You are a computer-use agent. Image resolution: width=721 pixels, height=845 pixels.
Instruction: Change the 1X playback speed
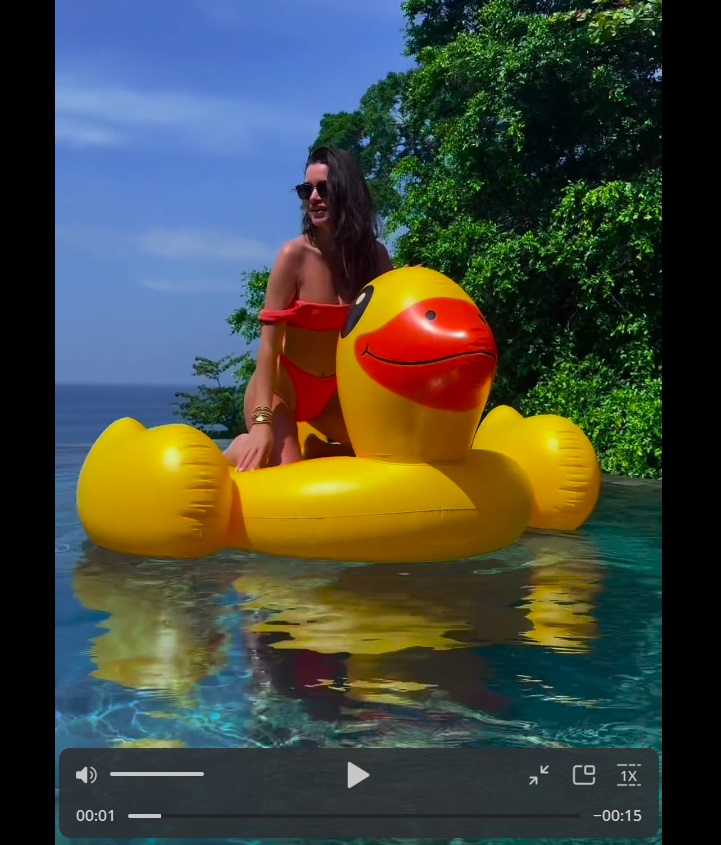tap(628, 775)
